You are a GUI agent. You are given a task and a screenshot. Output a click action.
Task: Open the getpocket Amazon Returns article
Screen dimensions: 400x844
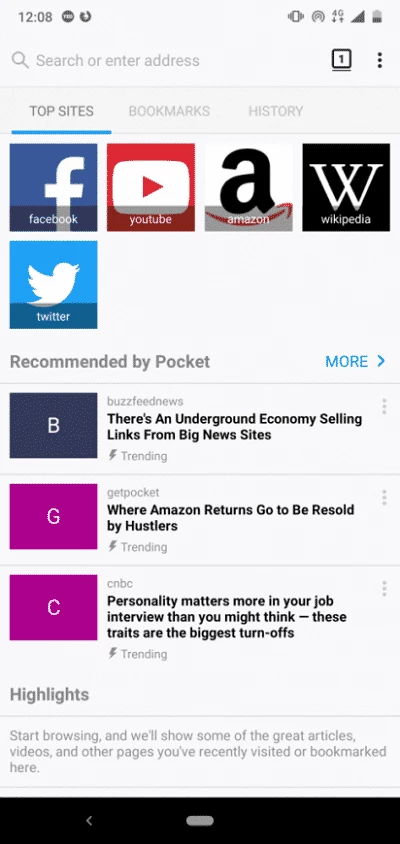tap(230, 518)
